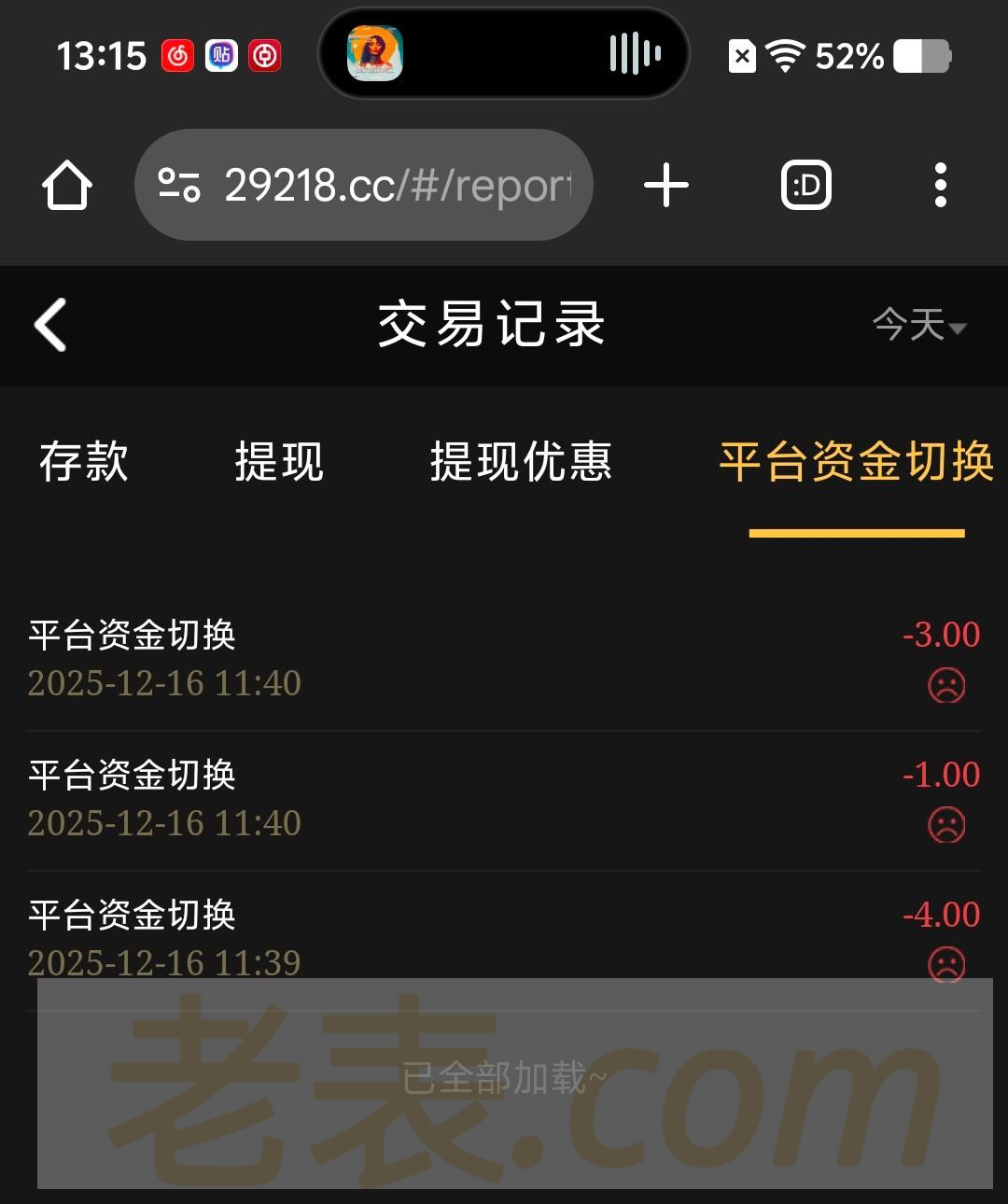
Task: Open the -3.00 transaction record
Action: 504,659
